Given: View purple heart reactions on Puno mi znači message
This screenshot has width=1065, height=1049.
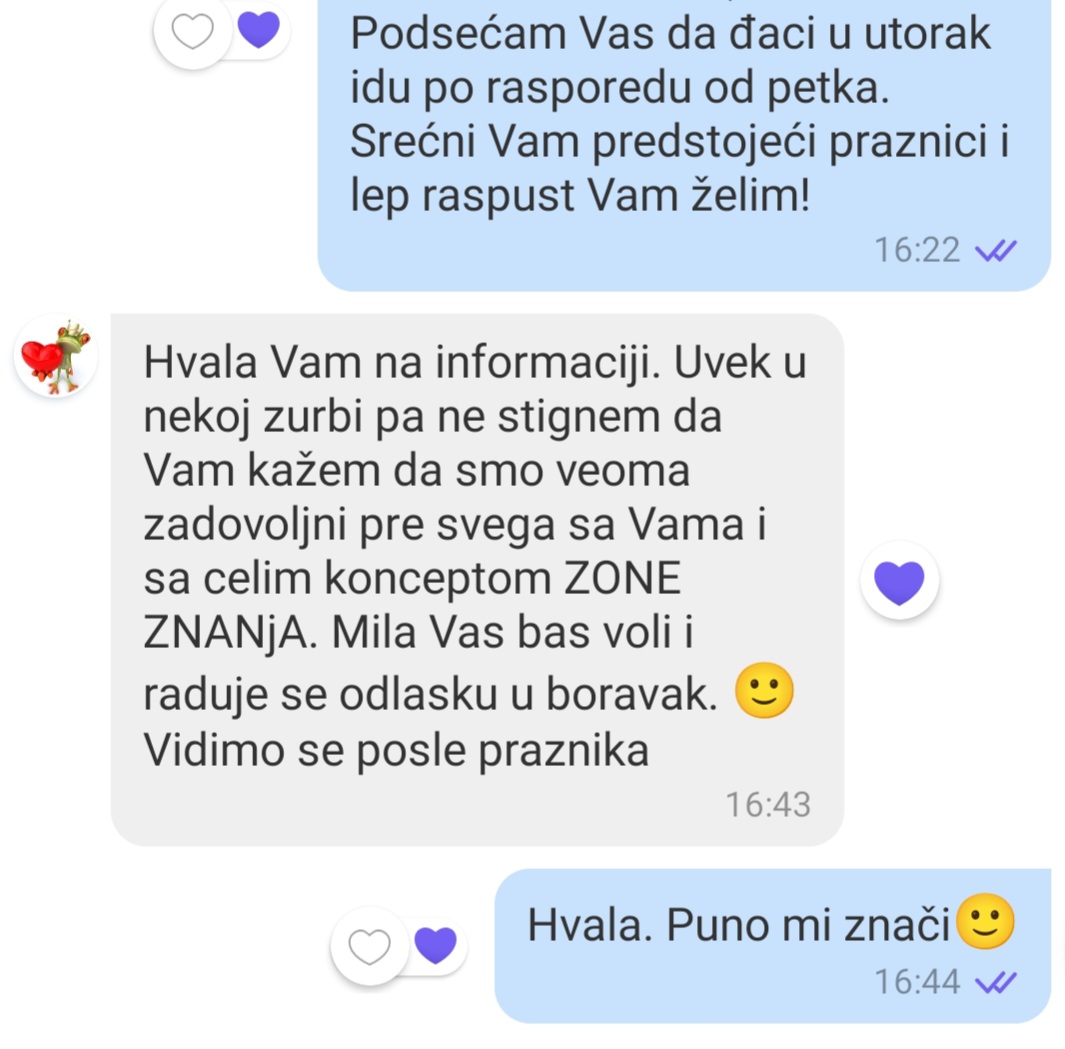Looking at the screenshot, I should (435, 945).
